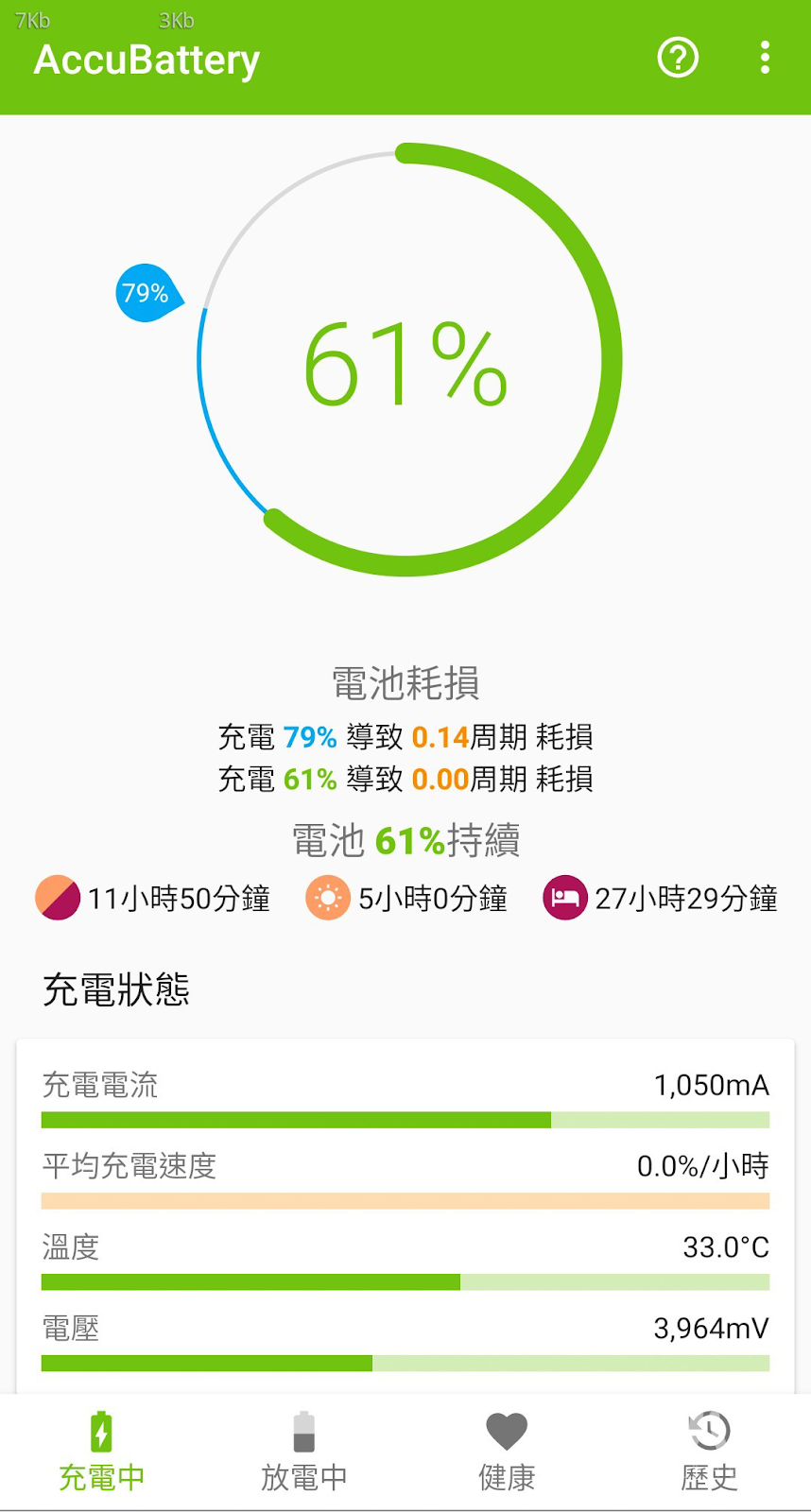The height and width of the screenshot is (1512, 811).
Task: Go to the 歷史 tab
Action: point(709,1452)
